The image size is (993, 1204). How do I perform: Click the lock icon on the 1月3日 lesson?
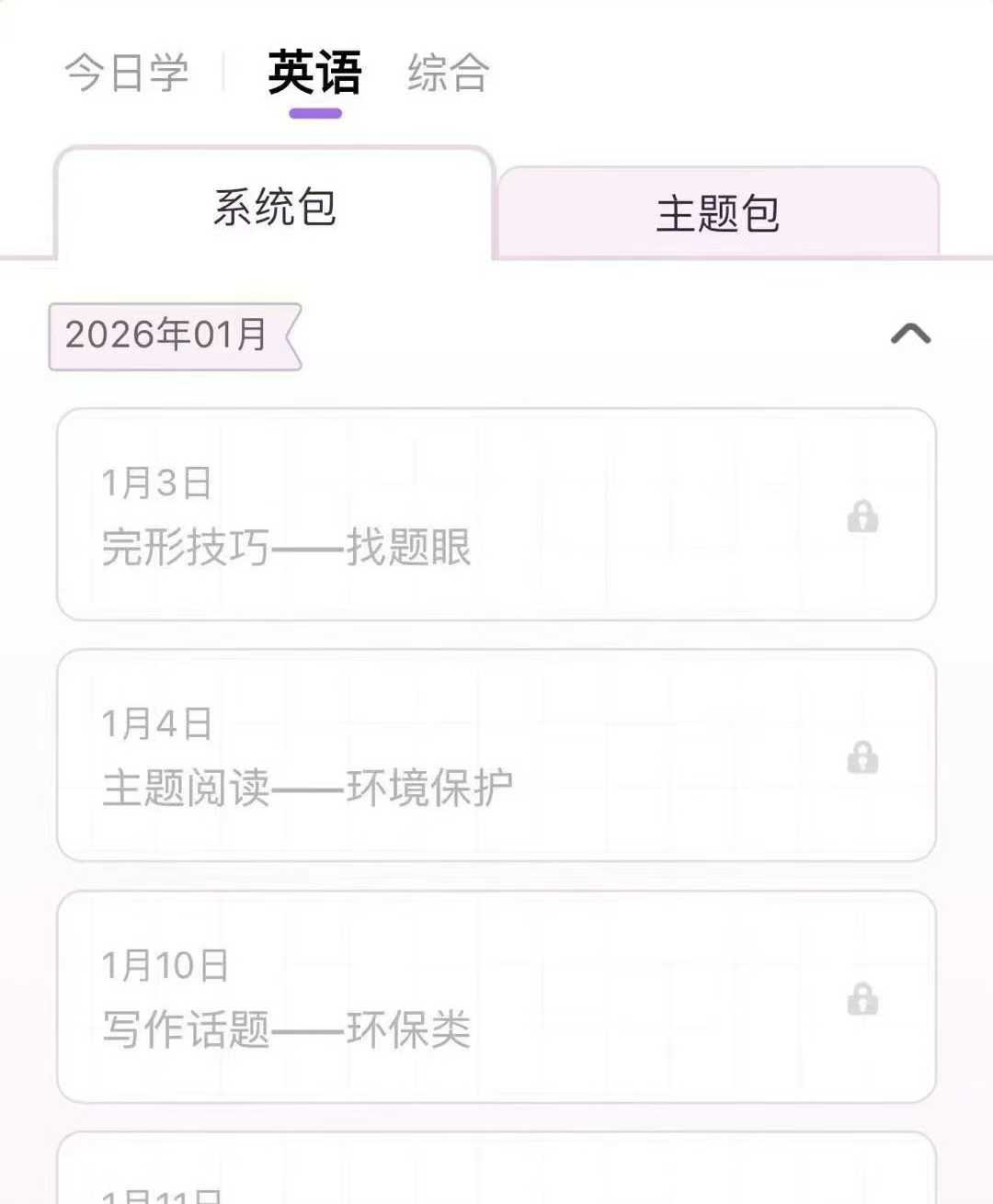tap(863, 519)
